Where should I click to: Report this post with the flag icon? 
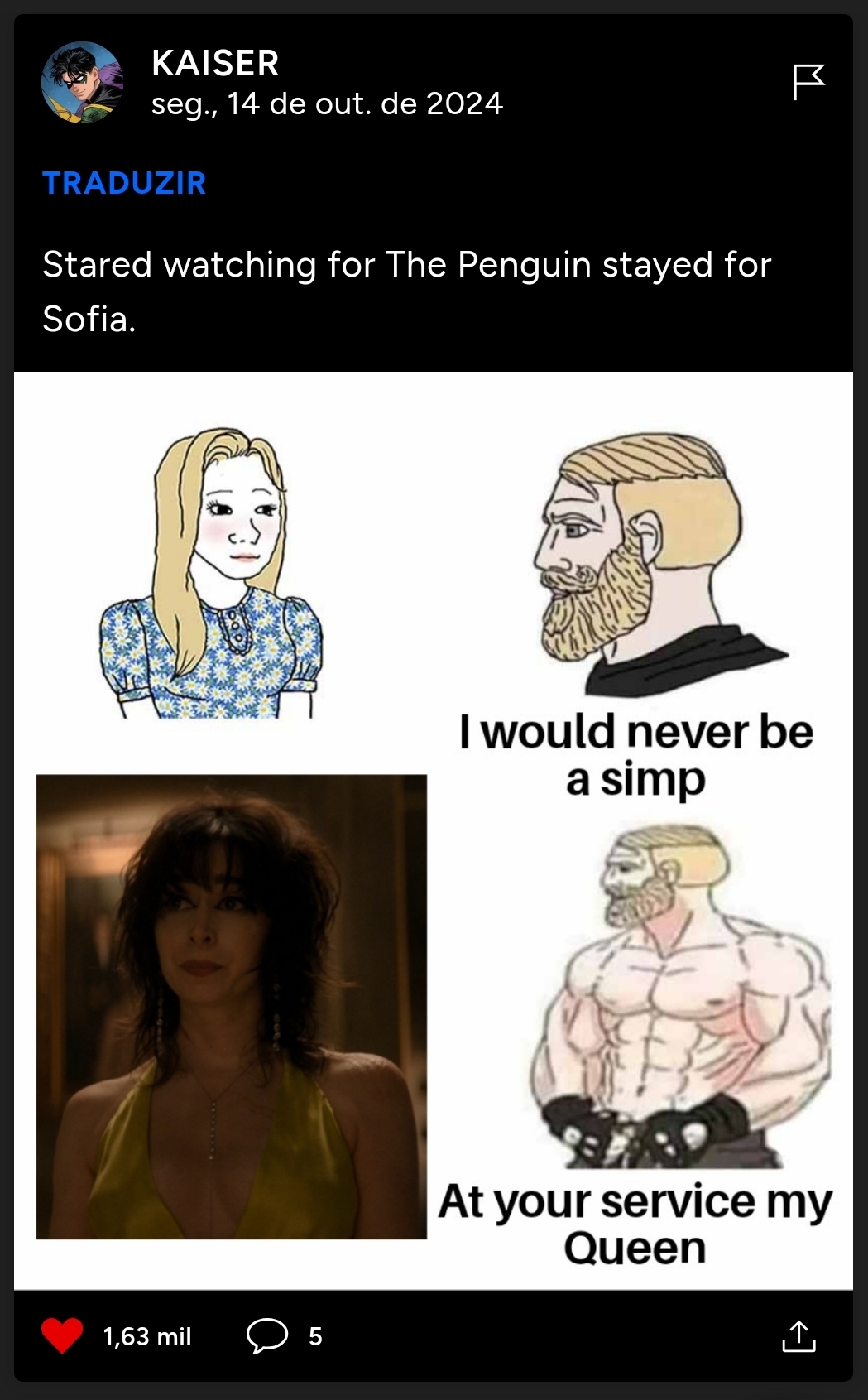[808, 81]
